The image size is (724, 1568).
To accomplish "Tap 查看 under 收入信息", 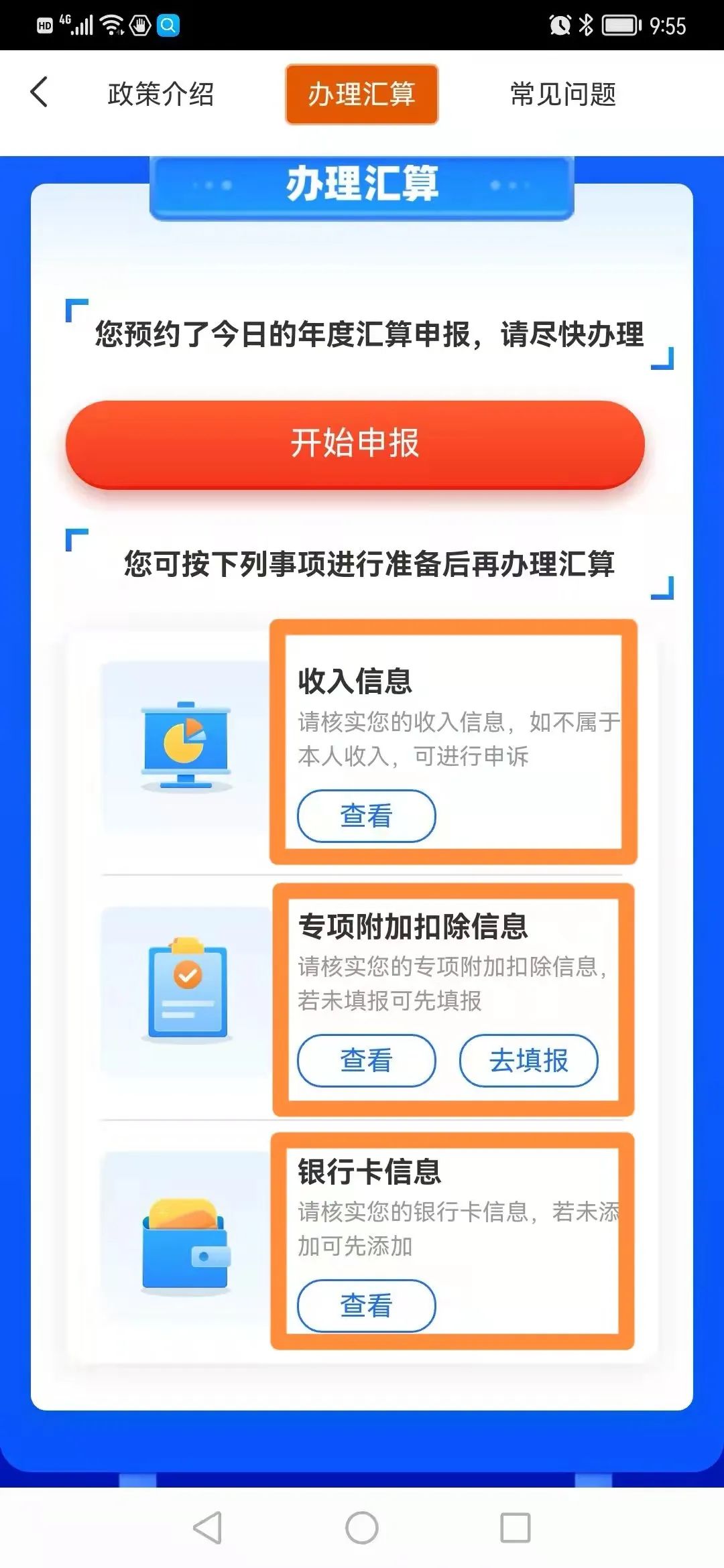I will click(x=367, y=815).
